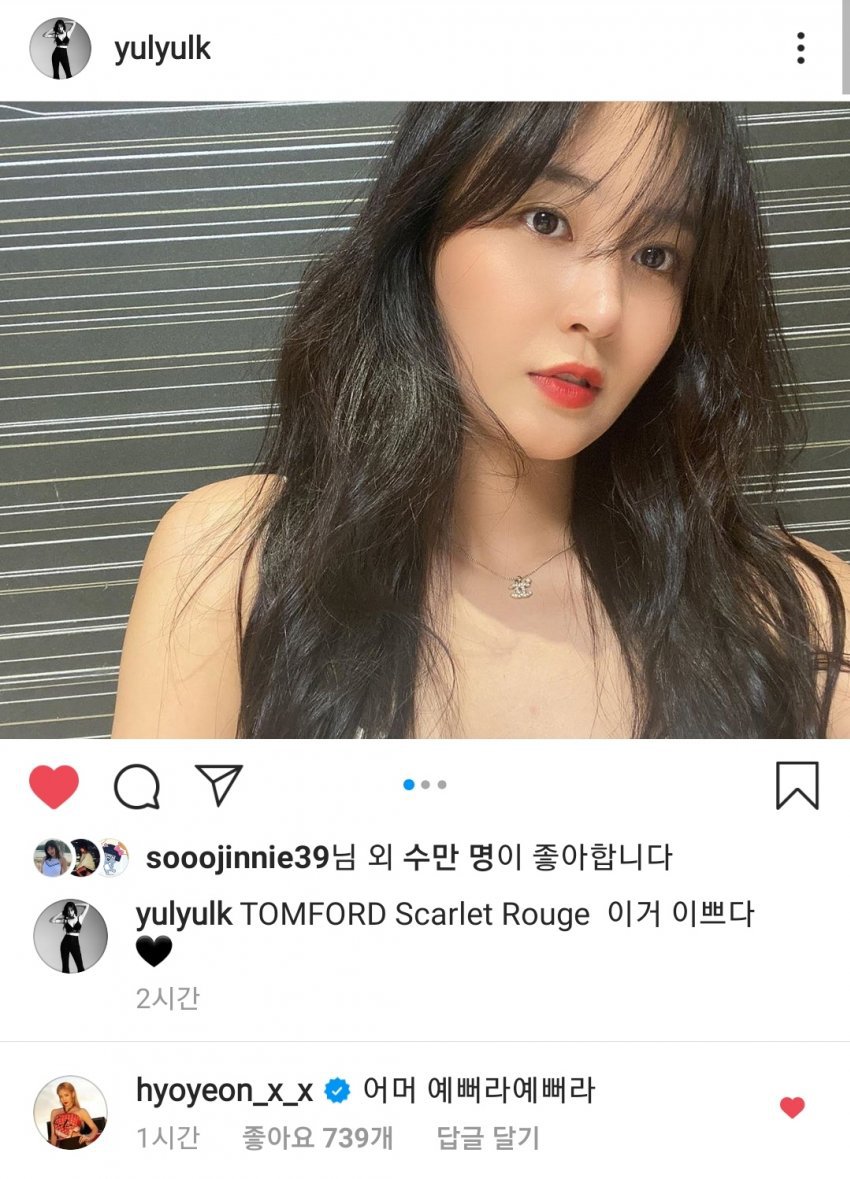Open the comments via the speech bubble icon
Viewport: 850px width, 1179px height.
click(x=137, y=787)
